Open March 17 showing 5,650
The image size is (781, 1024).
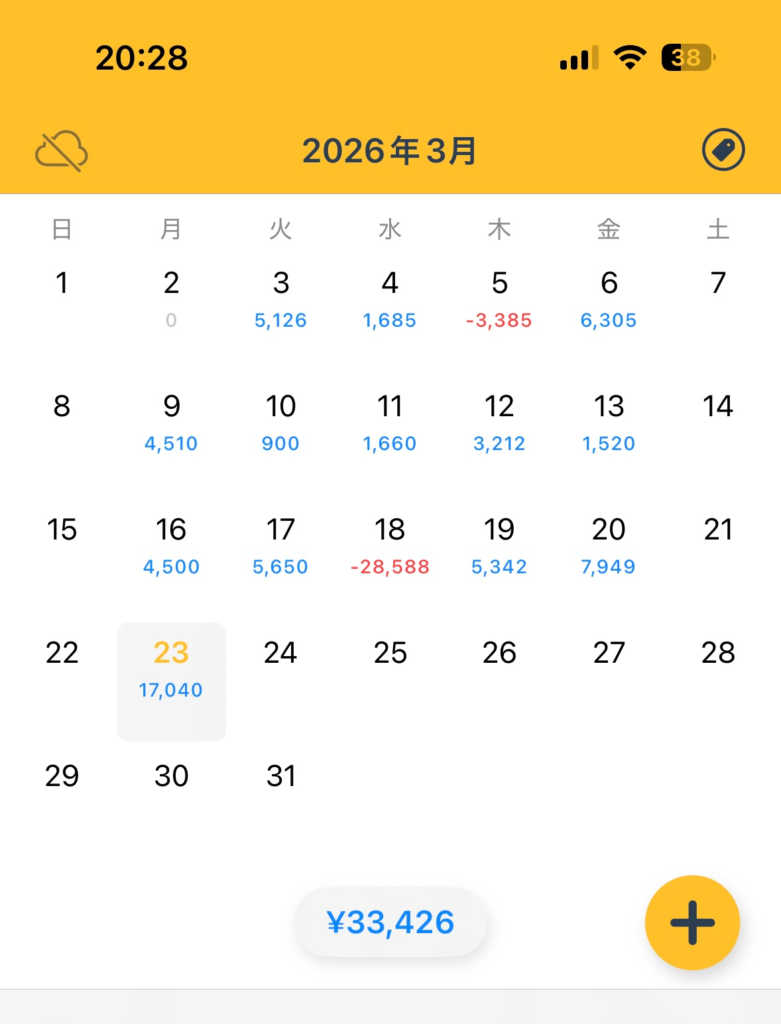[x=281, y=545]
